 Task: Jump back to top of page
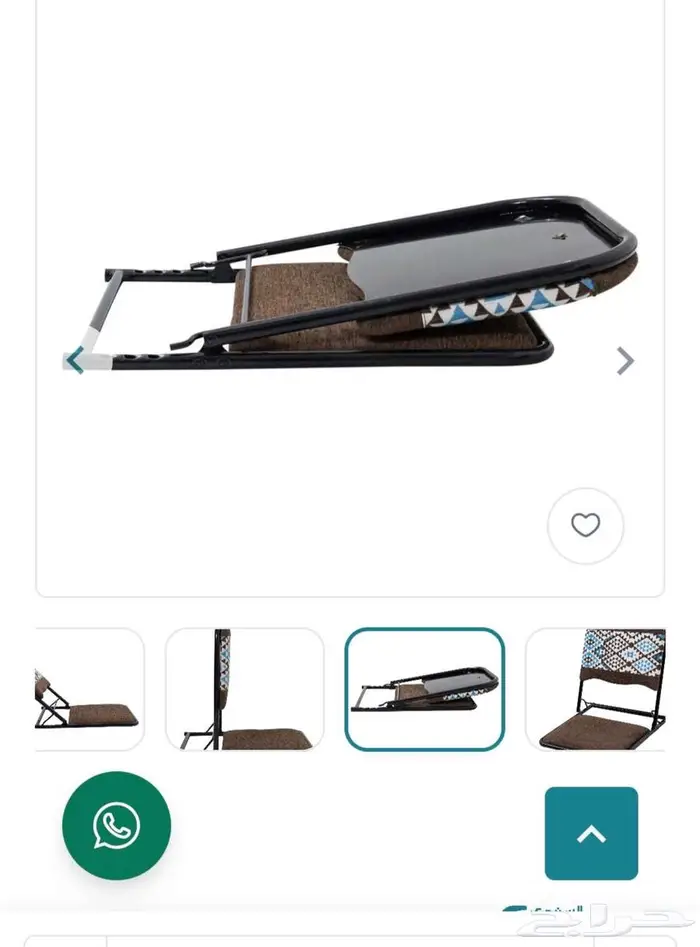tap(591, 833)
